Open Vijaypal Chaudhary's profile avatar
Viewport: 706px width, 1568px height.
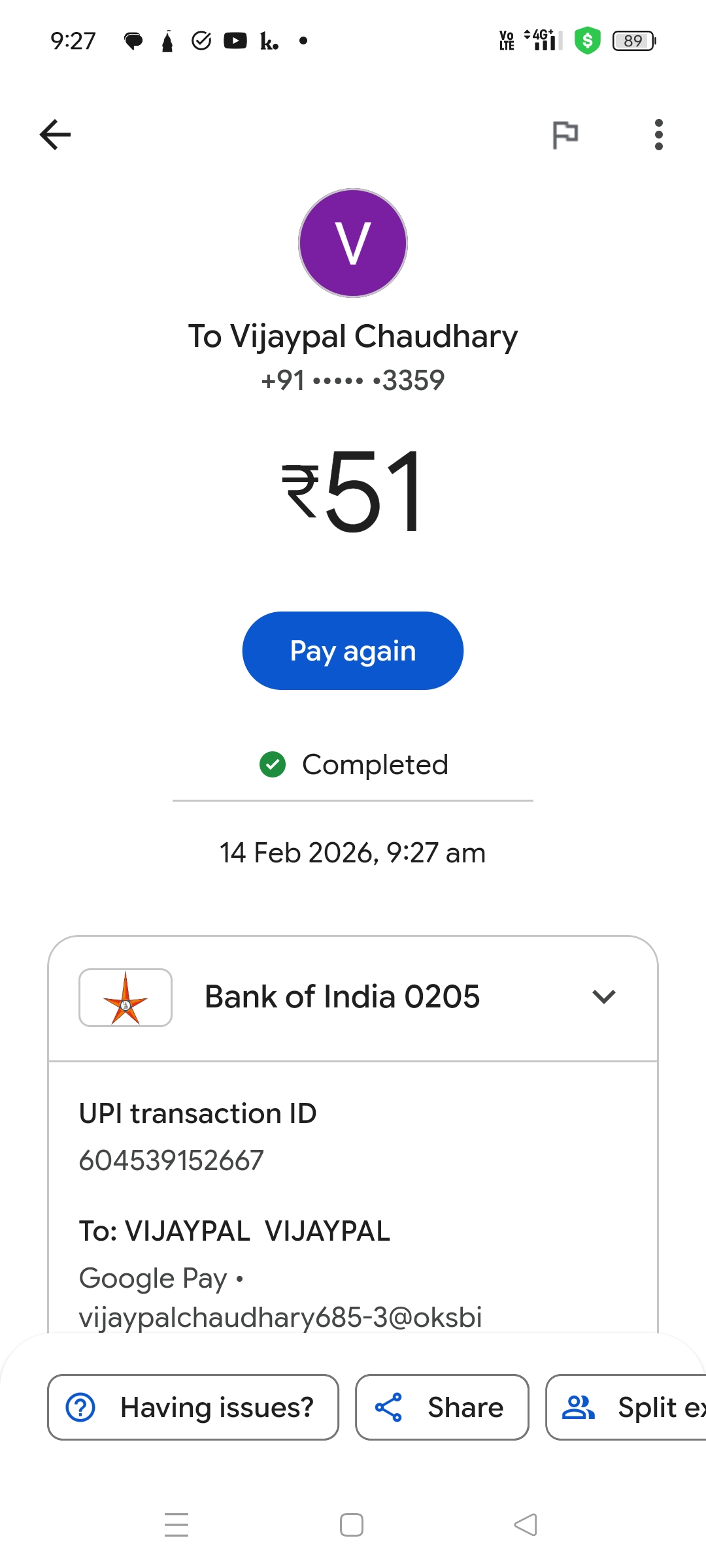click(353, 243)
